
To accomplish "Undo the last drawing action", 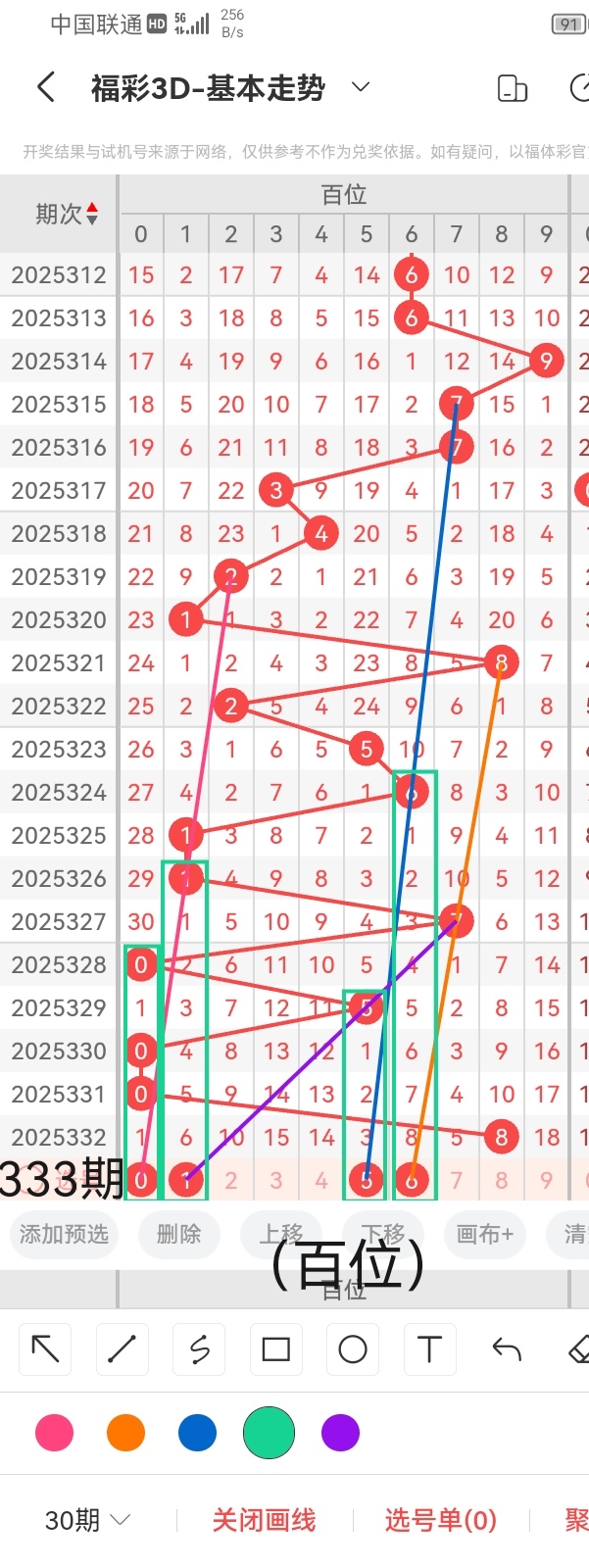I will (x=507, y=1349).
